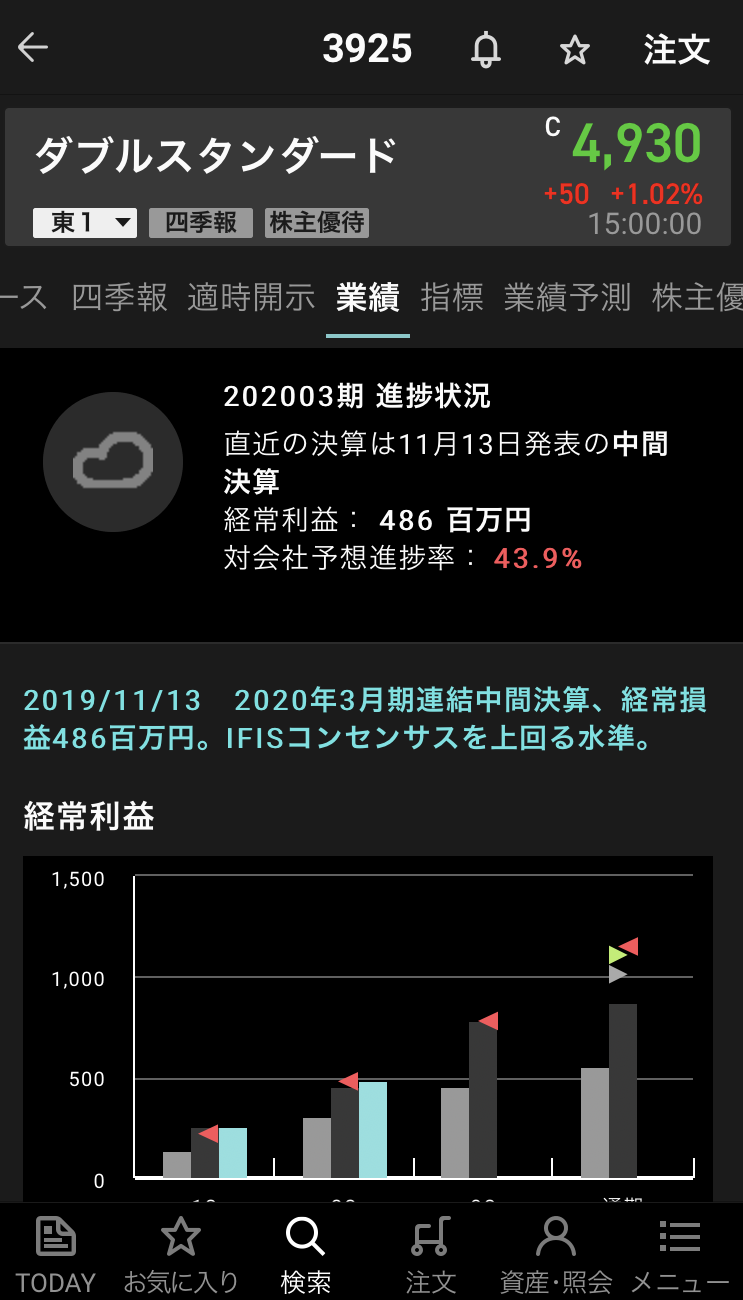This screenshot has width=743, height=1300.
Task: Switch to the 適時開示 tab
Action: tap(251, 297)
